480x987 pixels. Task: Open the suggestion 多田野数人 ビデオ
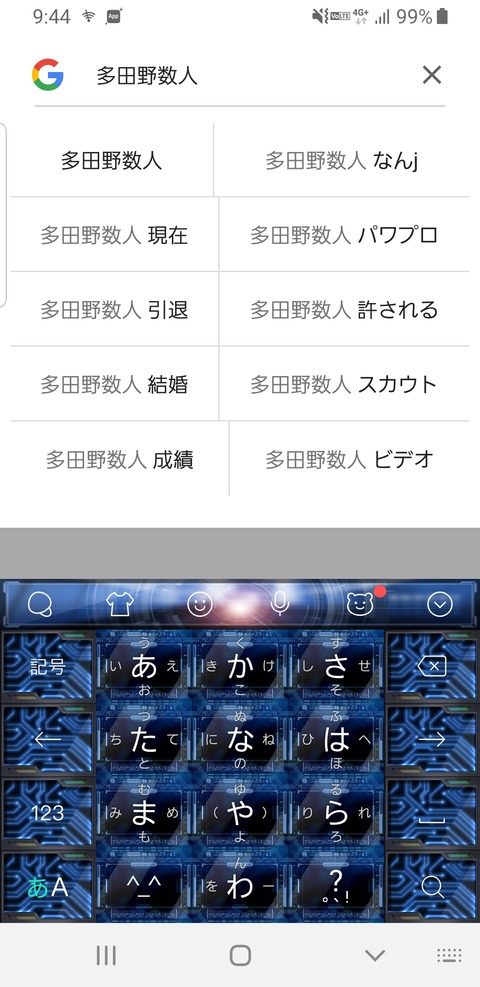(350, 460)
